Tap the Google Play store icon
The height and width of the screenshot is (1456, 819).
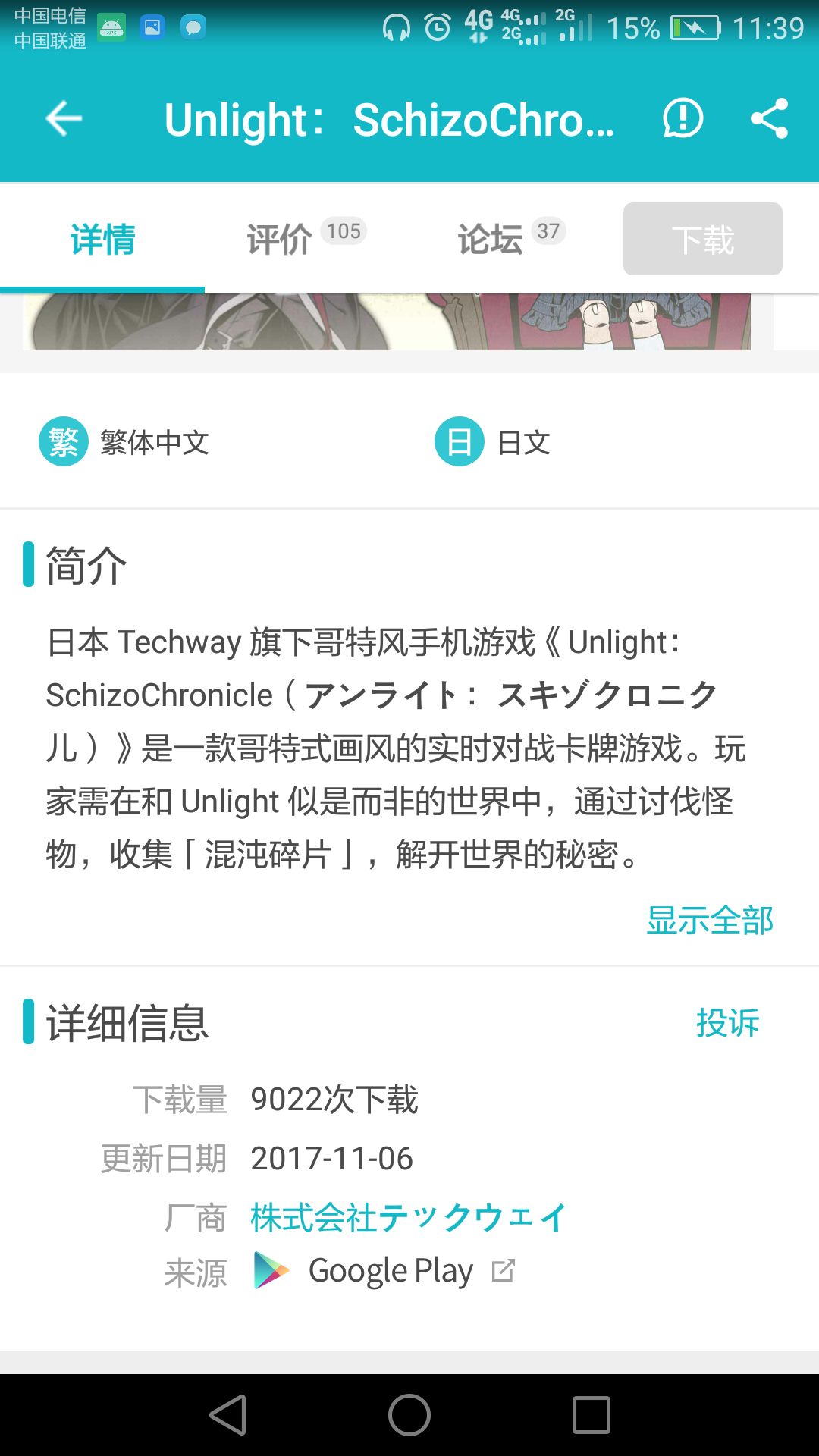coord(271,1269)
